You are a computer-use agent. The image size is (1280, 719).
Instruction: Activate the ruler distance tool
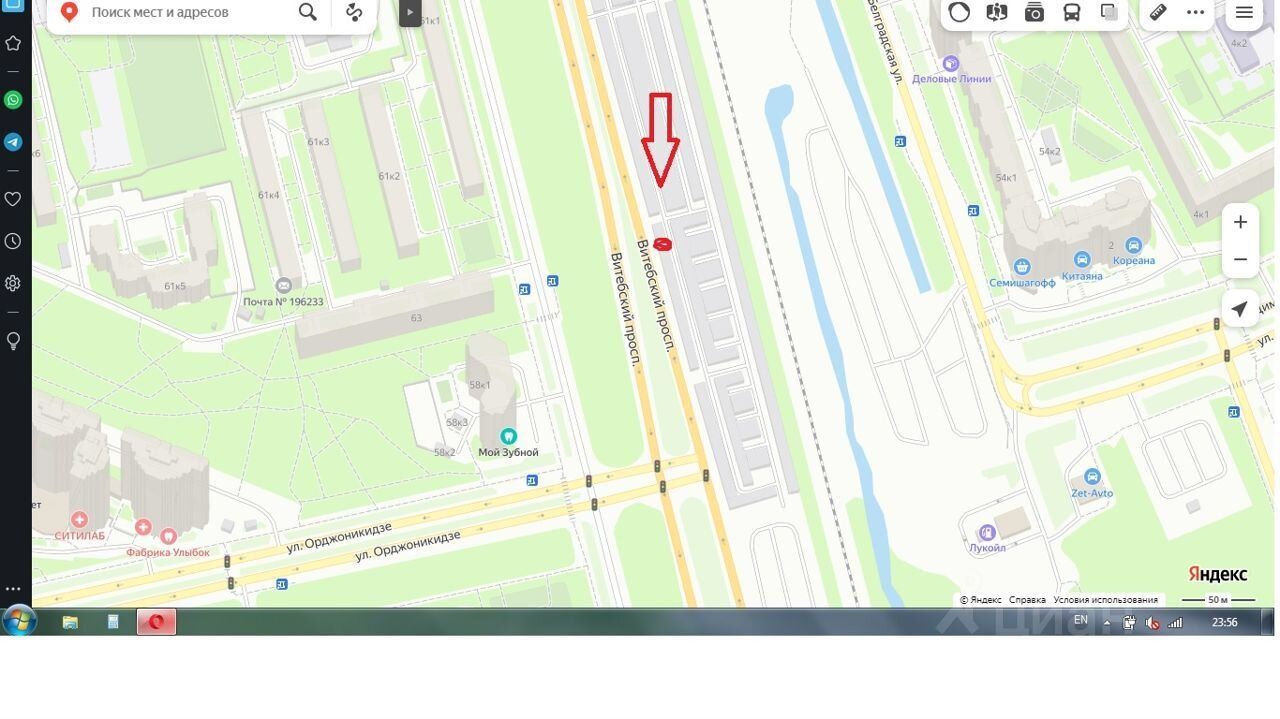click(x=1157, y=12)
